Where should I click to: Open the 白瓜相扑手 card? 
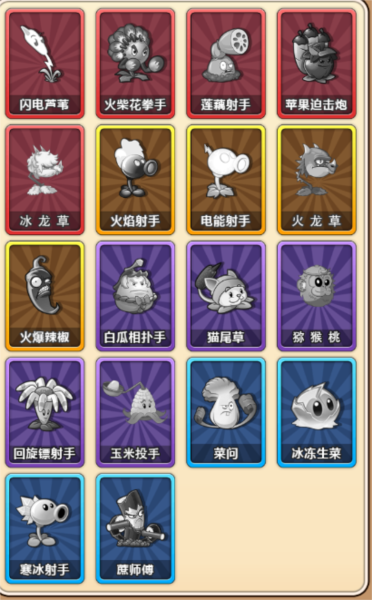[135, 296]
